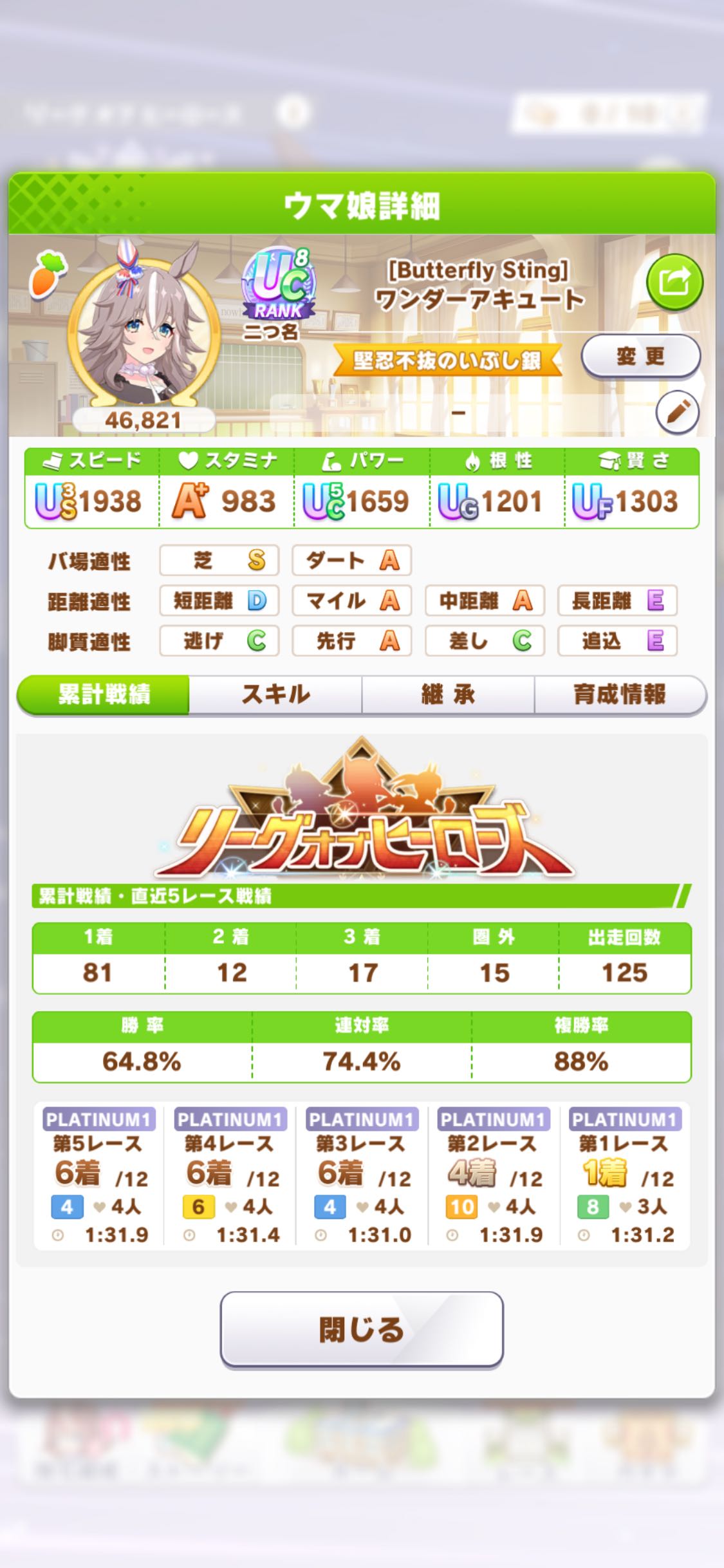Viewport: 724px width, 1568px height.
Task: Tap the green share icon
Action: tap(674, 282)
